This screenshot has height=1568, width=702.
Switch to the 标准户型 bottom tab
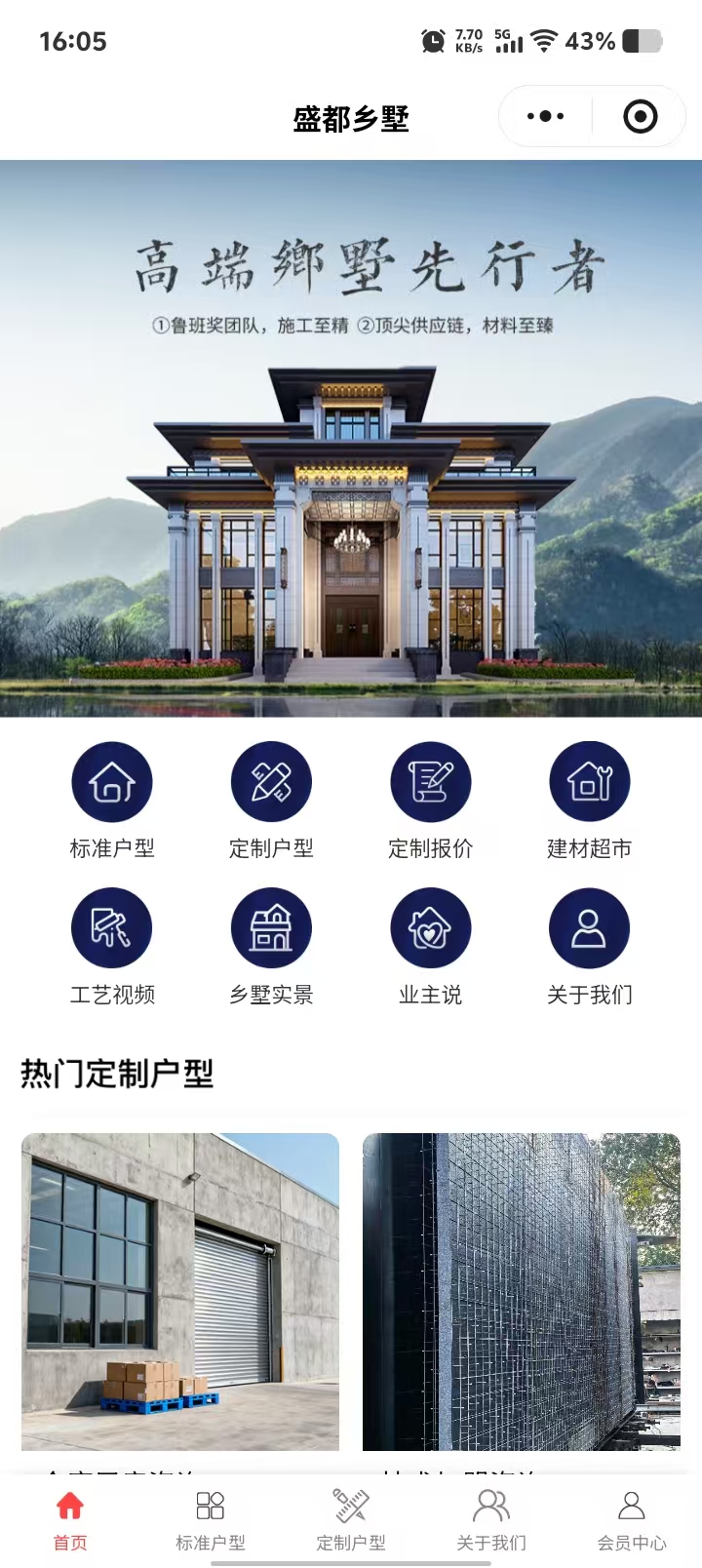[x=211, y=1519]
